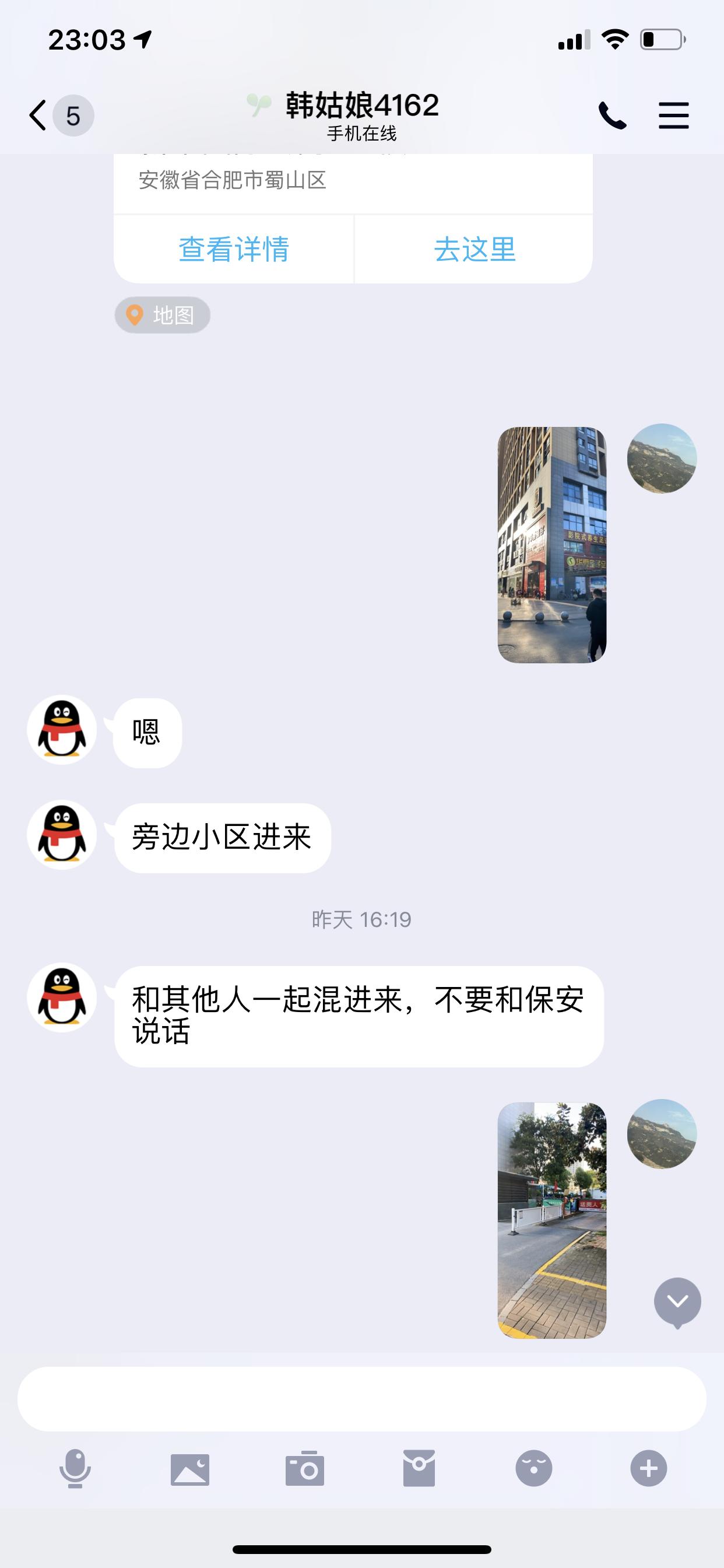Start a voice call with 韩姑娘4162
Viewport: 724px width, 1568px height.
pyautogui.click(x=614, y=116)
